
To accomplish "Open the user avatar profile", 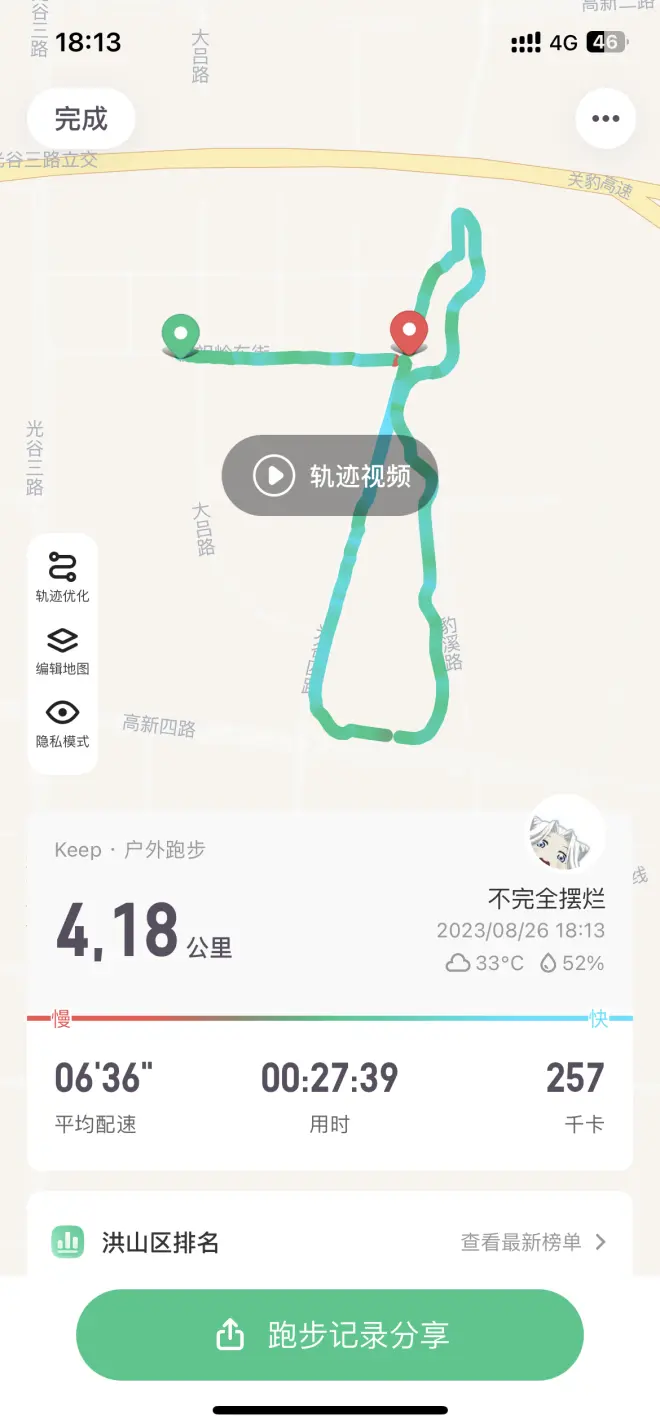I will pos(566,835).
